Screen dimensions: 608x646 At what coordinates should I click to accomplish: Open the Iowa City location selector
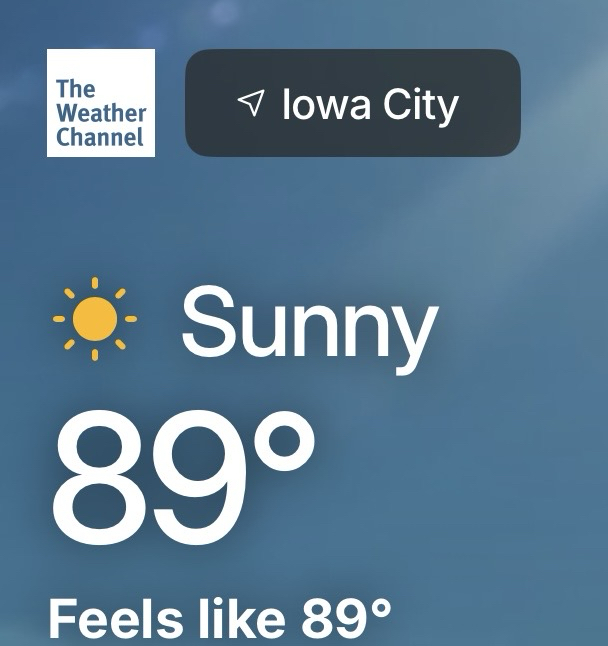[x=352, y=103]
